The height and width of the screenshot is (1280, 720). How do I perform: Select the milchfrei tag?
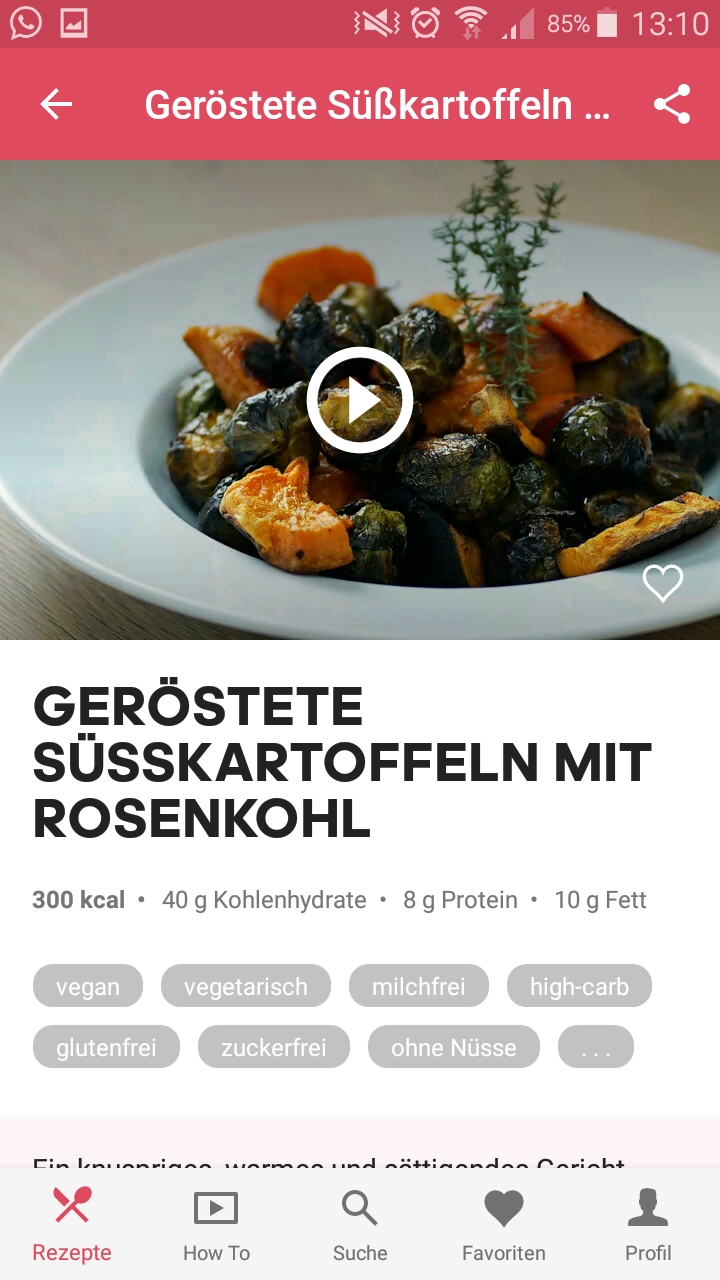[419, 986]
